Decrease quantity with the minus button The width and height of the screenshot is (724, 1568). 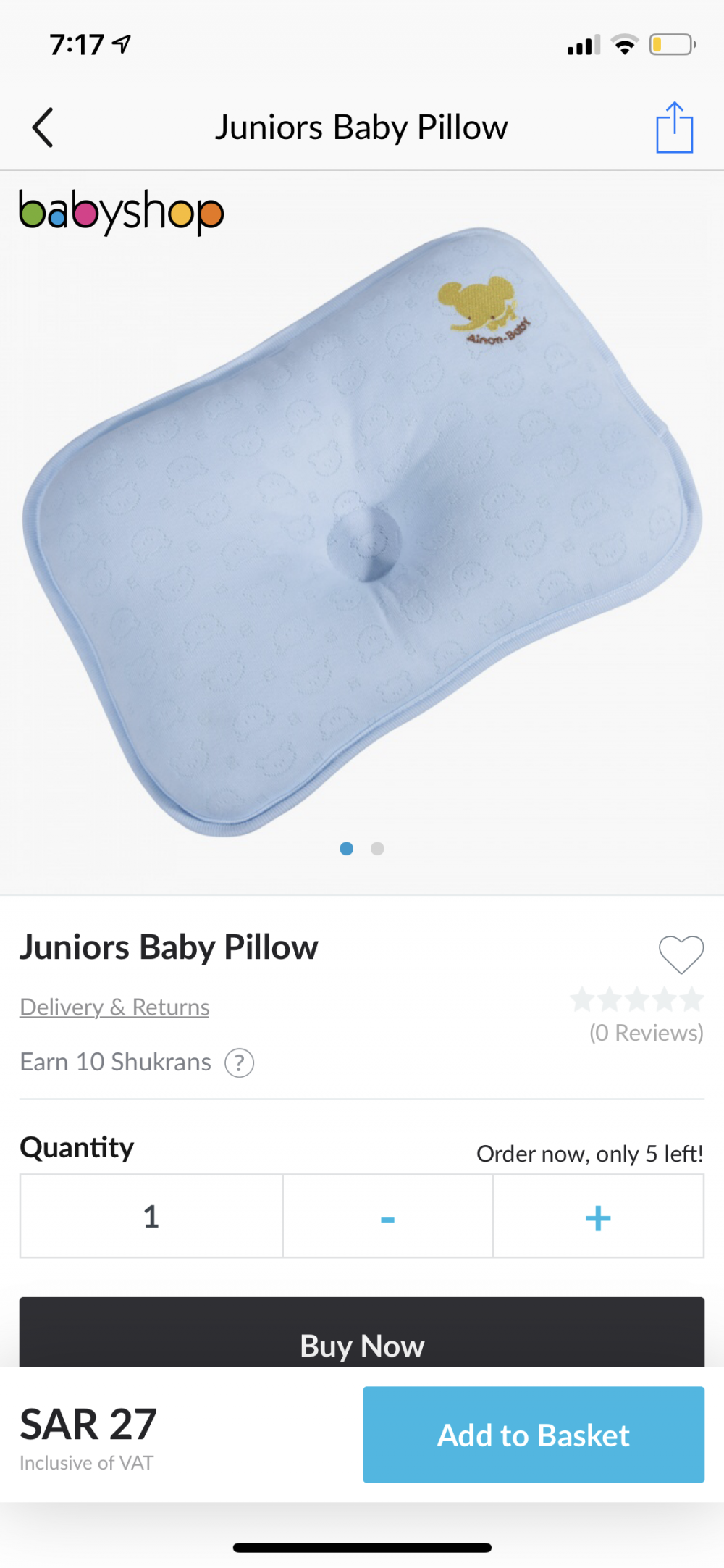pyautogui.click(x=387, y=1217)
